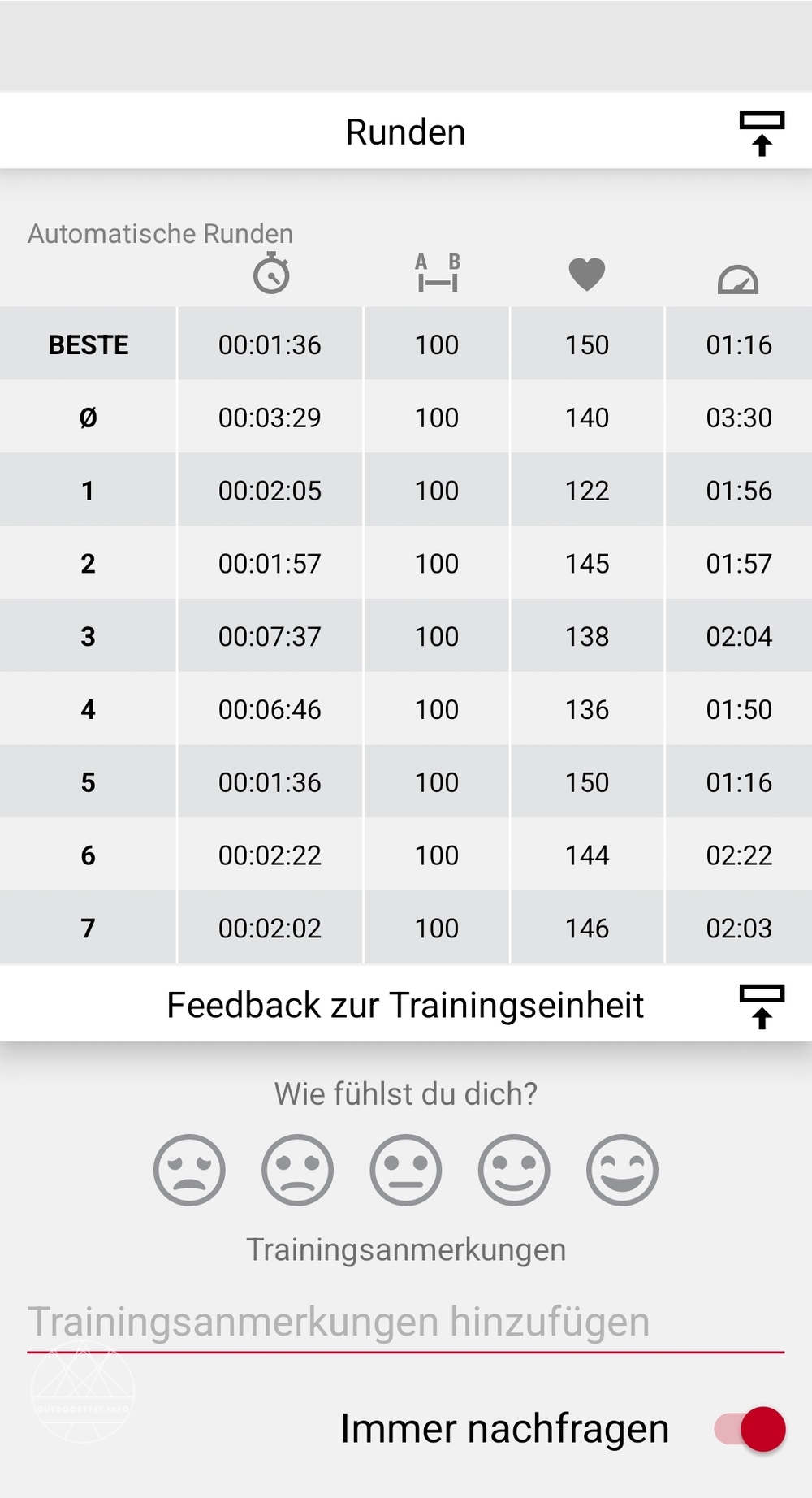Tap the Trainingsanmerkungen hinzufügen text field
Image resolution: width=812 pixels, height=1498 pixels.
tap(406, 1323)
